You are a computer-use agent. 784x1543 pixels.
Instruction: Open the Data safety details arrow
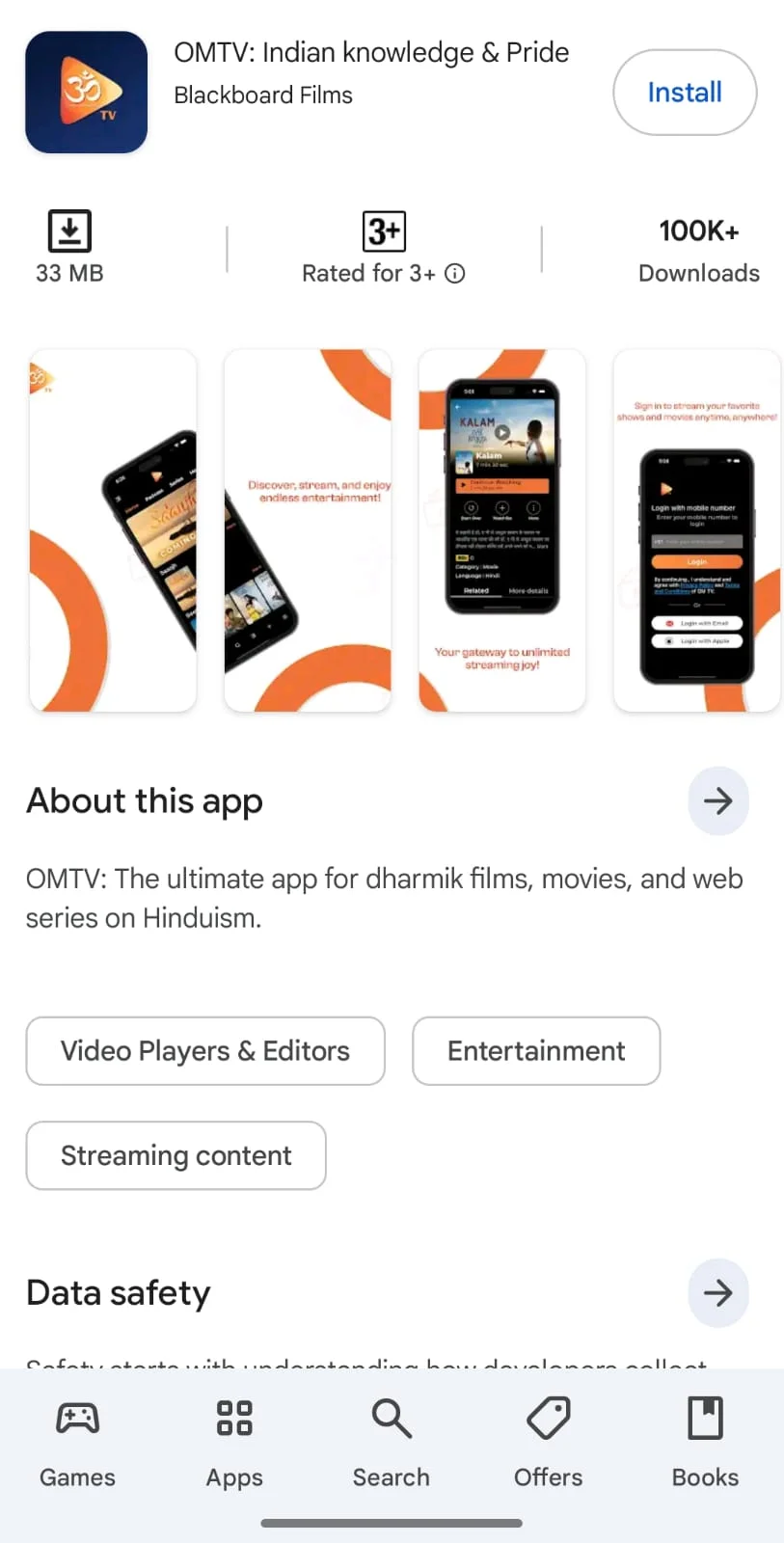point(717,1293)
